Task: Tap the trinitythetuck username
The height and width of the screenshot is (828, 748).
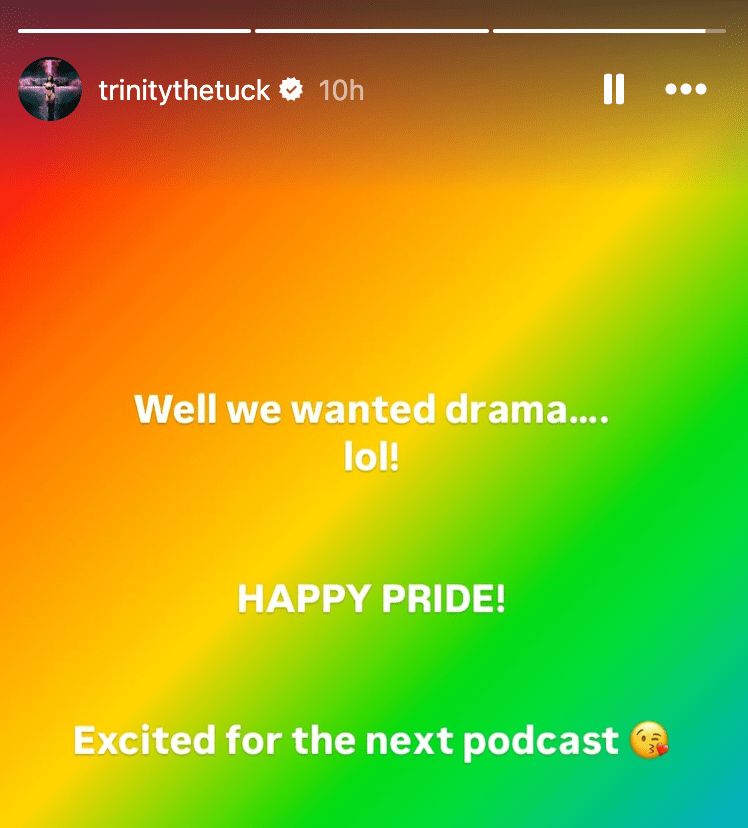Action: click(185, 91)
